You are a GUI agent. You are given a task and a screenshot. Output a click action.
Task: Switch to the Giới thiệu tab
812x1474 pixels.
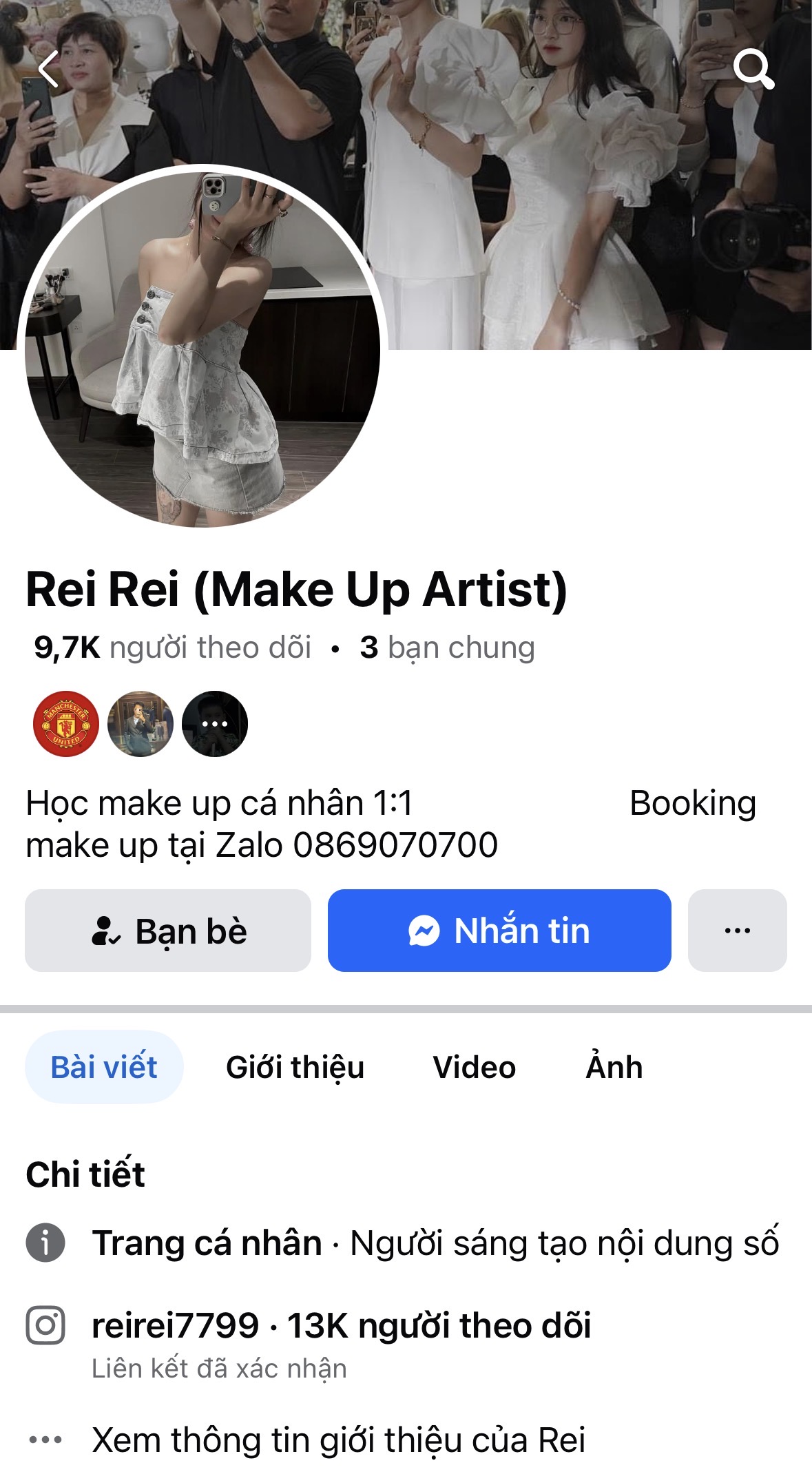[295, 1067]
